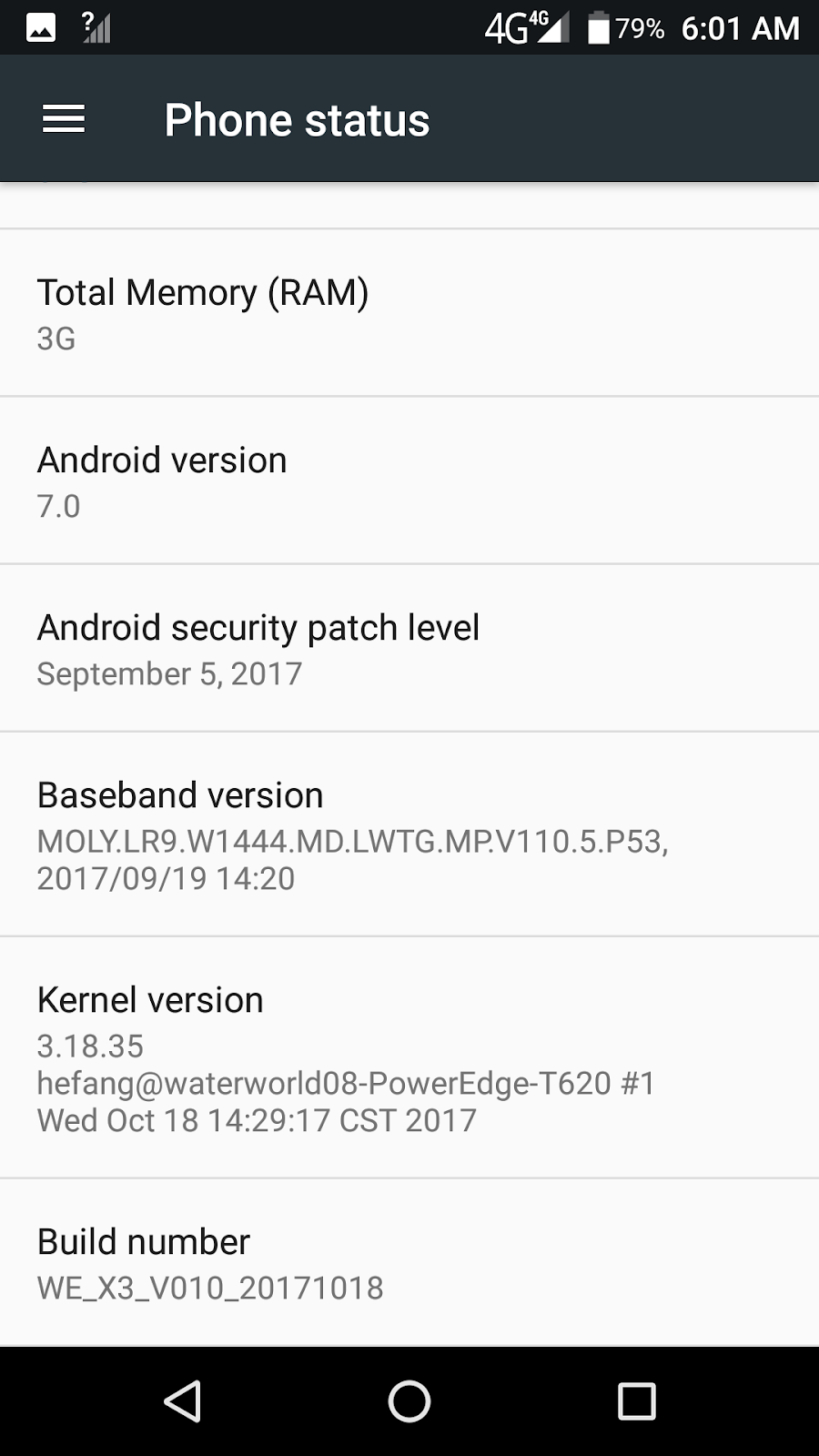Tap the Total Memory (RAM) row
This screenshot has width=819, height=1456.
(x=409, y=313)
